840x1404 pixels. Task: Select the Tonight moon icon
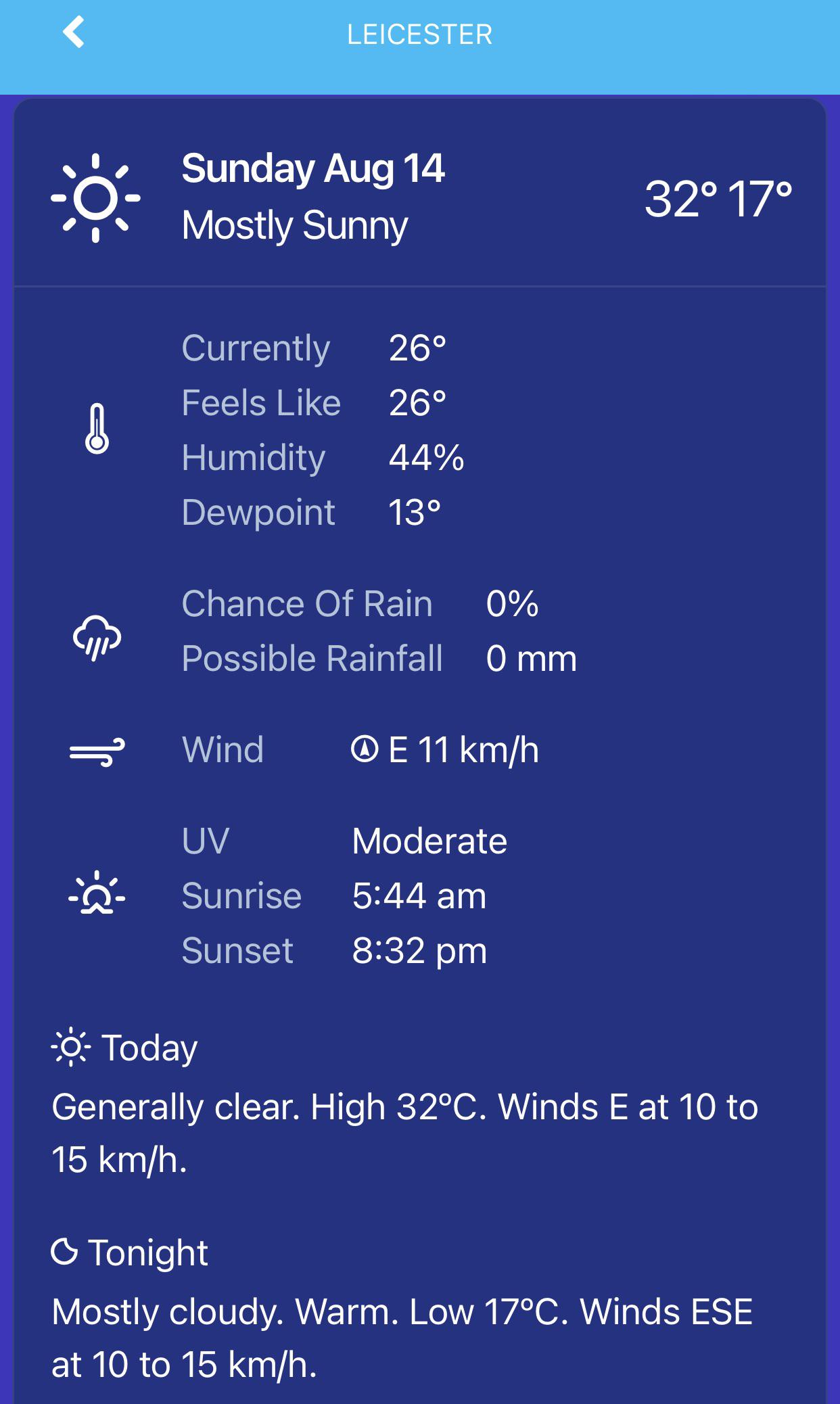point(66,1251)
